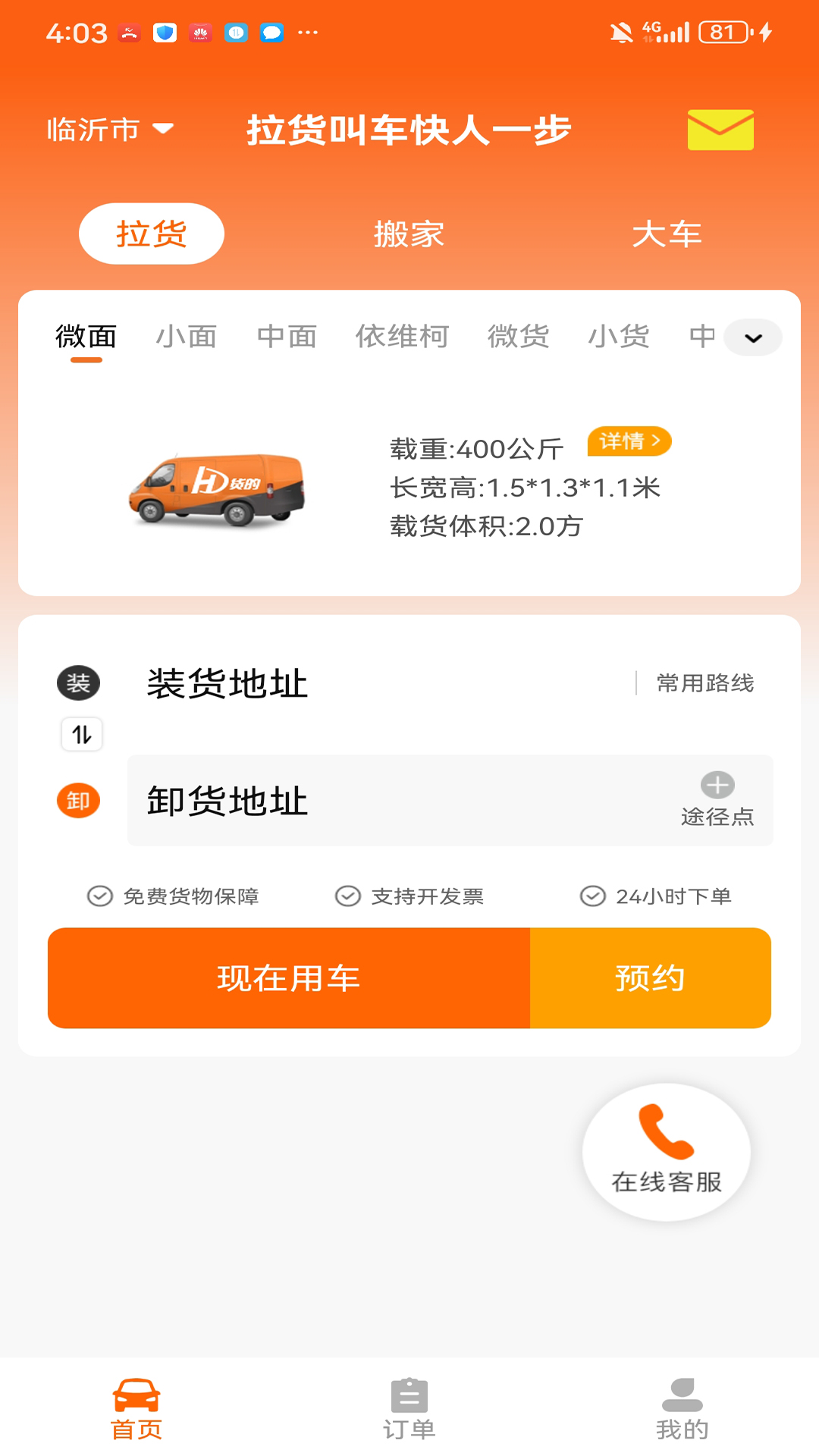Tap 预约 to schedule a vehicle
Screen dimensions: 819x1456
[x=650, y=978]
